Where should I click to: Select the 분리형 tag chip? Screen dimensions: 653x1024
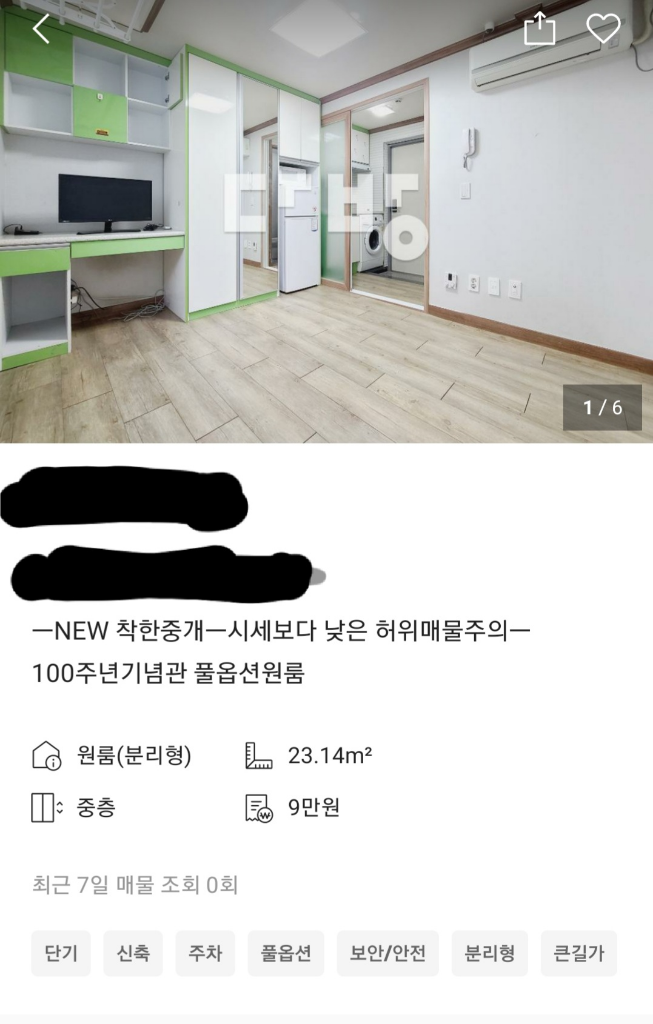(x=490, y=953)
